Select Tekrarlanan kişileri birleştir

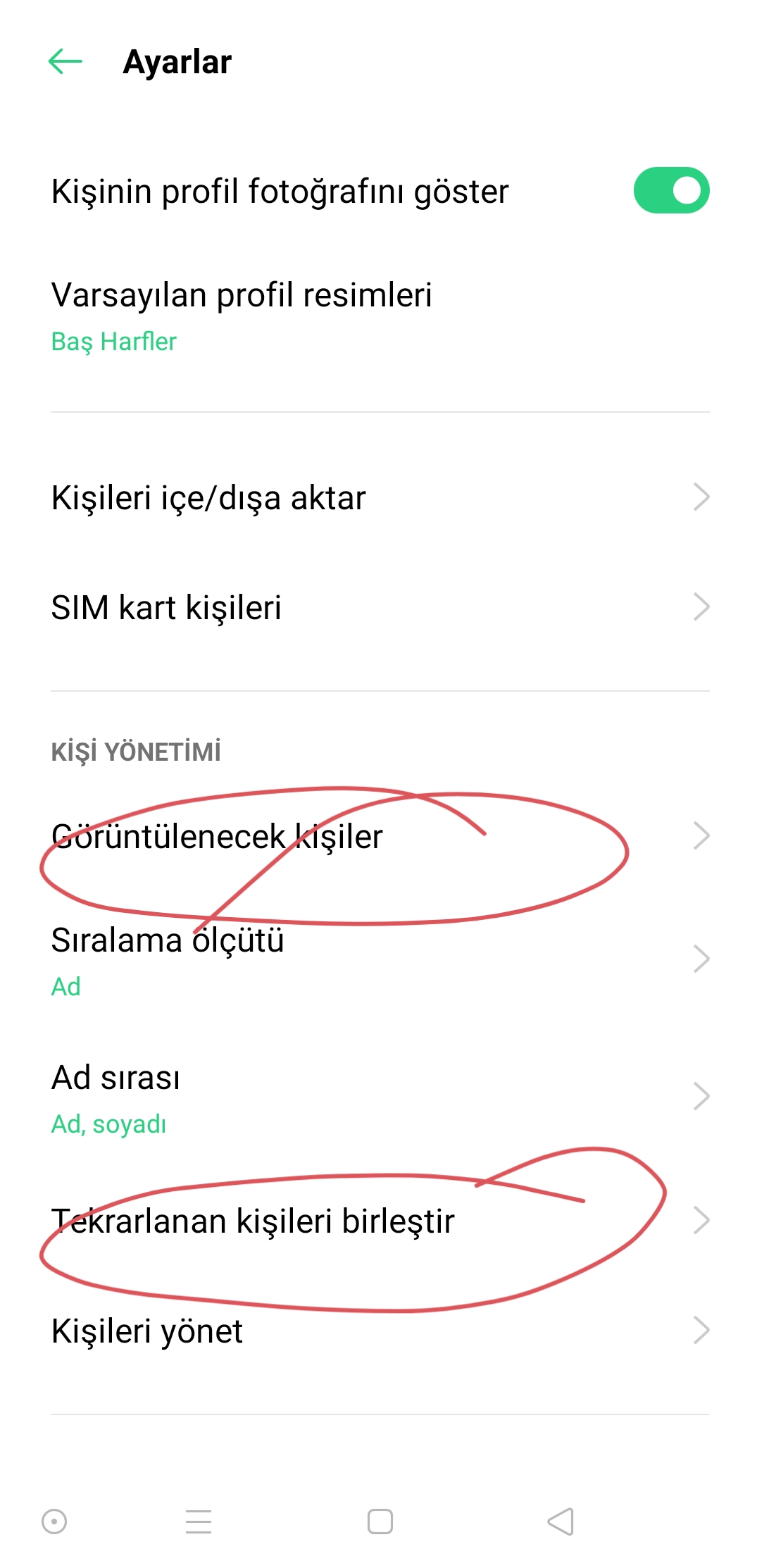379,1221
